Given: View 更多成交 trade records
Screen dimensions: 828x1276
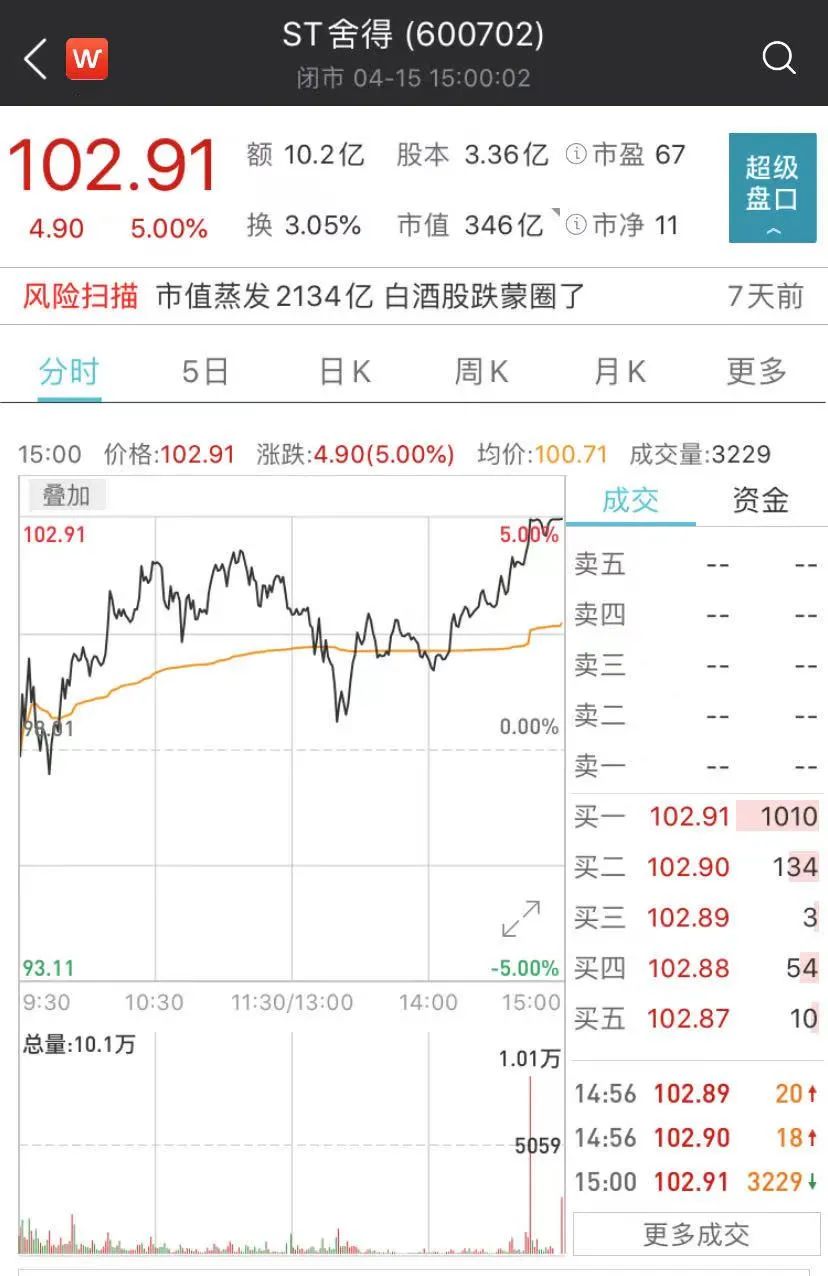Looking at the screenshot, I should (696, 1235).
